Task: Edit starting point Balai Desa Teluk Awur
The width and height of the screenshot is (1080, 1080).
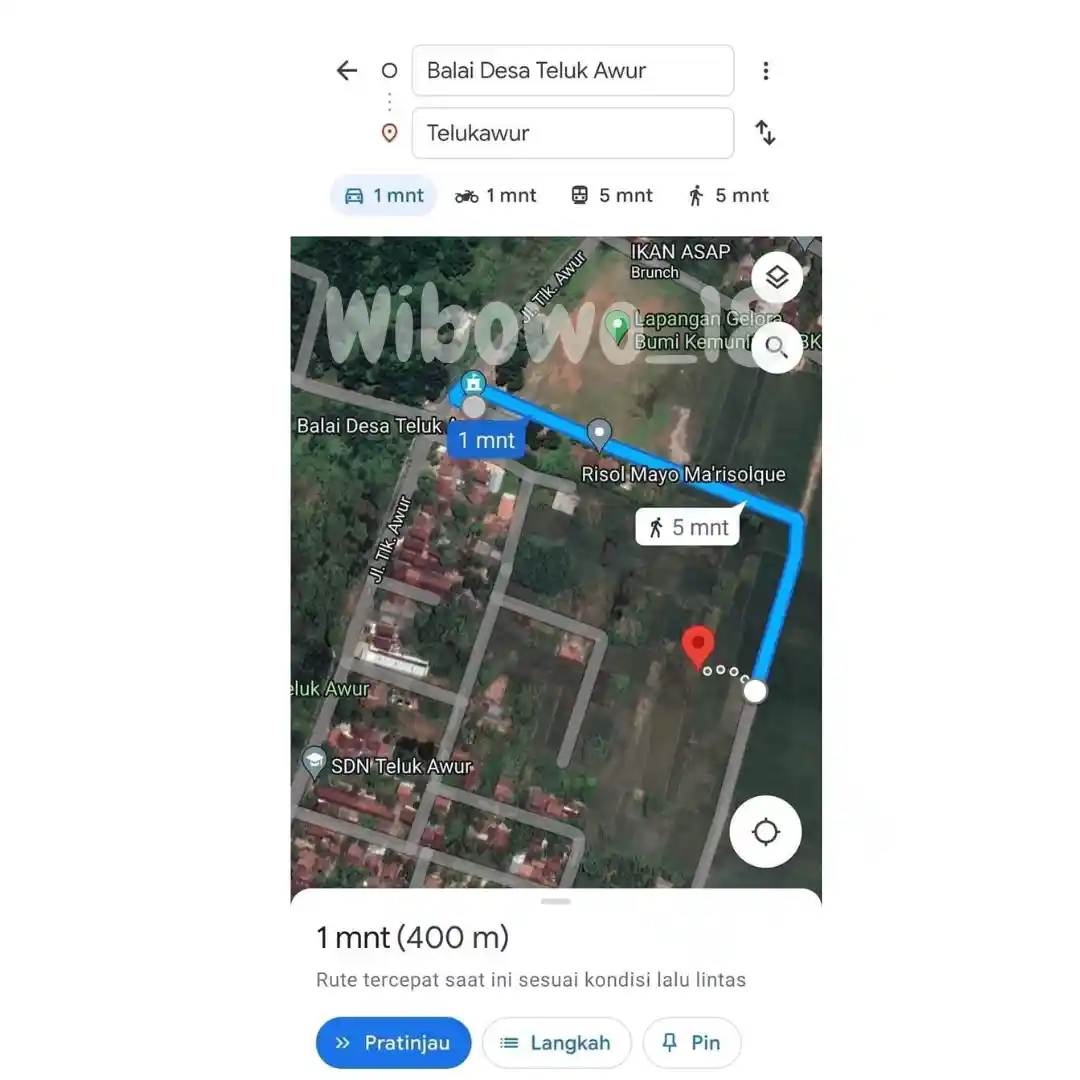Action: click(572, 71)
